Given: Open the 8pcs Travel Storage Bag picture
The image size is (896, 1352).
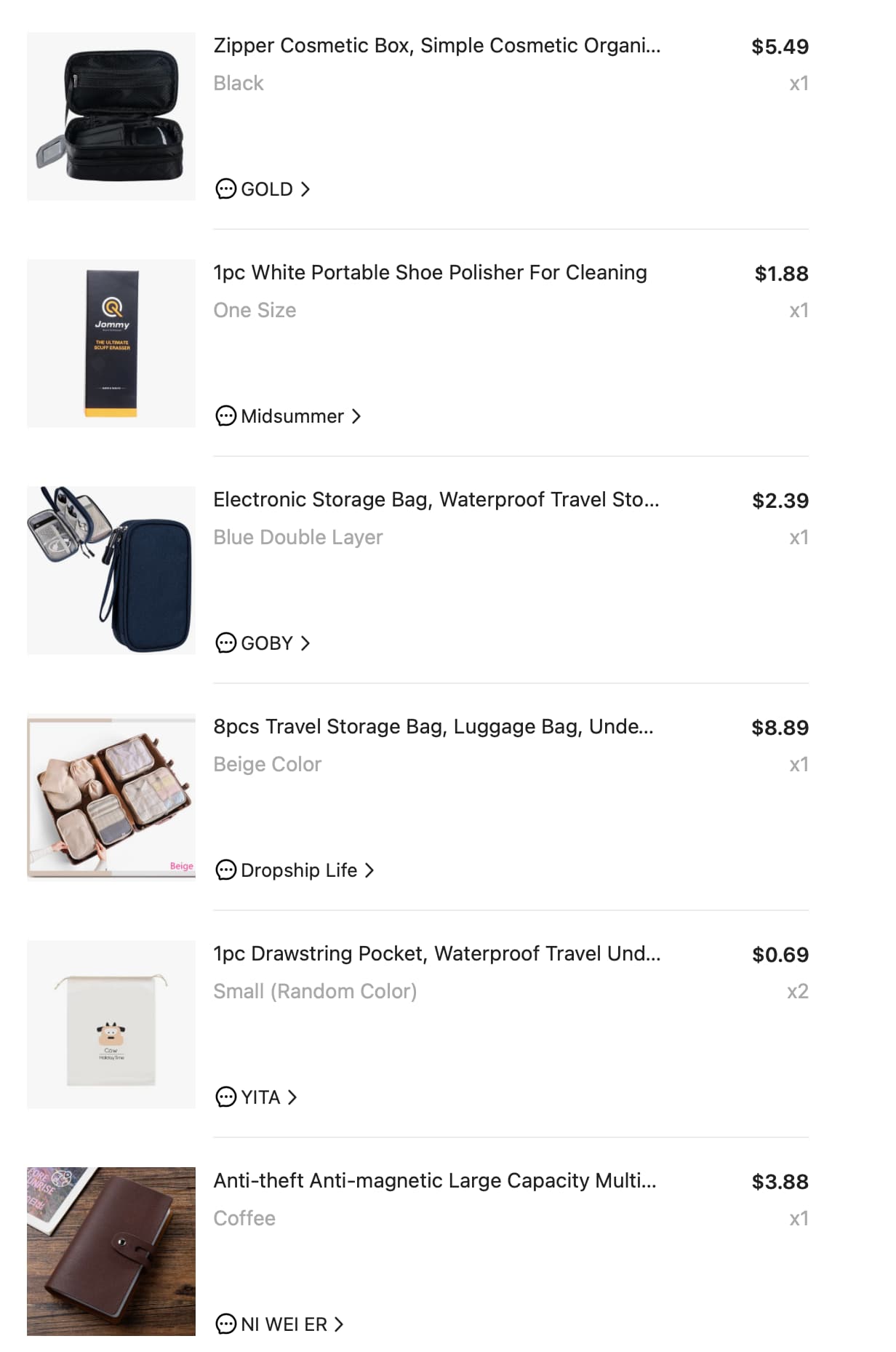Looking at the screenshot, I should [x=111, y=798].
